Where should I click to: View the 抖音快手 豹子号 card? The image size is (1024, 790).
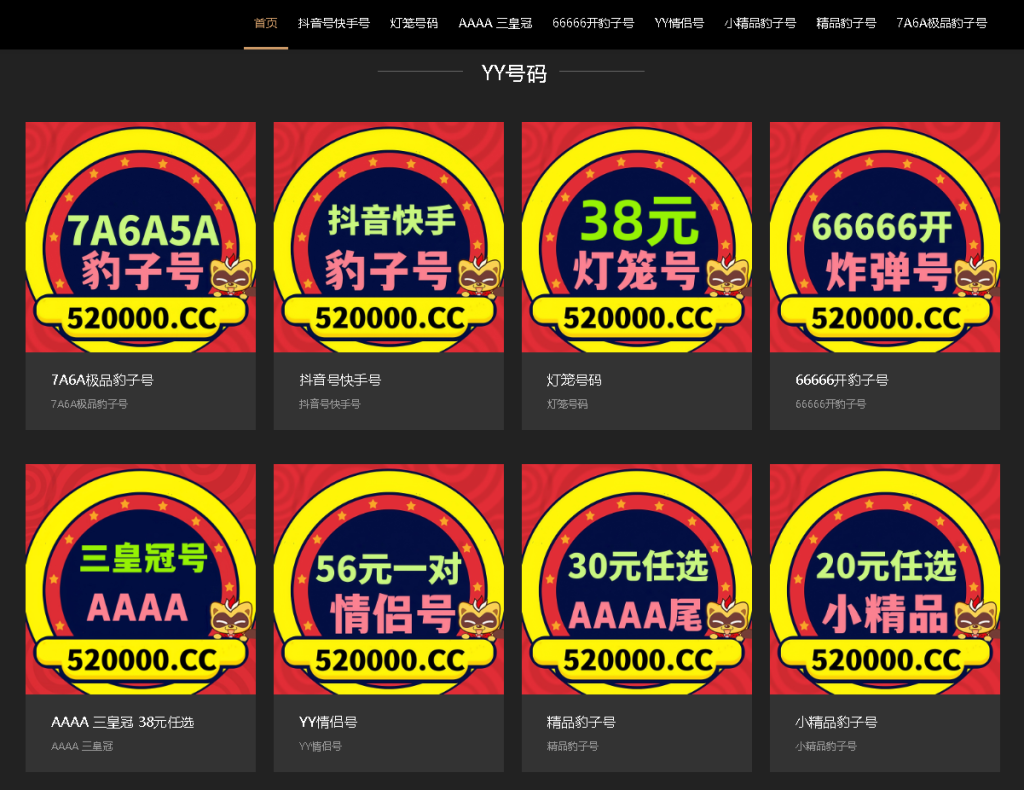(388, 238)
